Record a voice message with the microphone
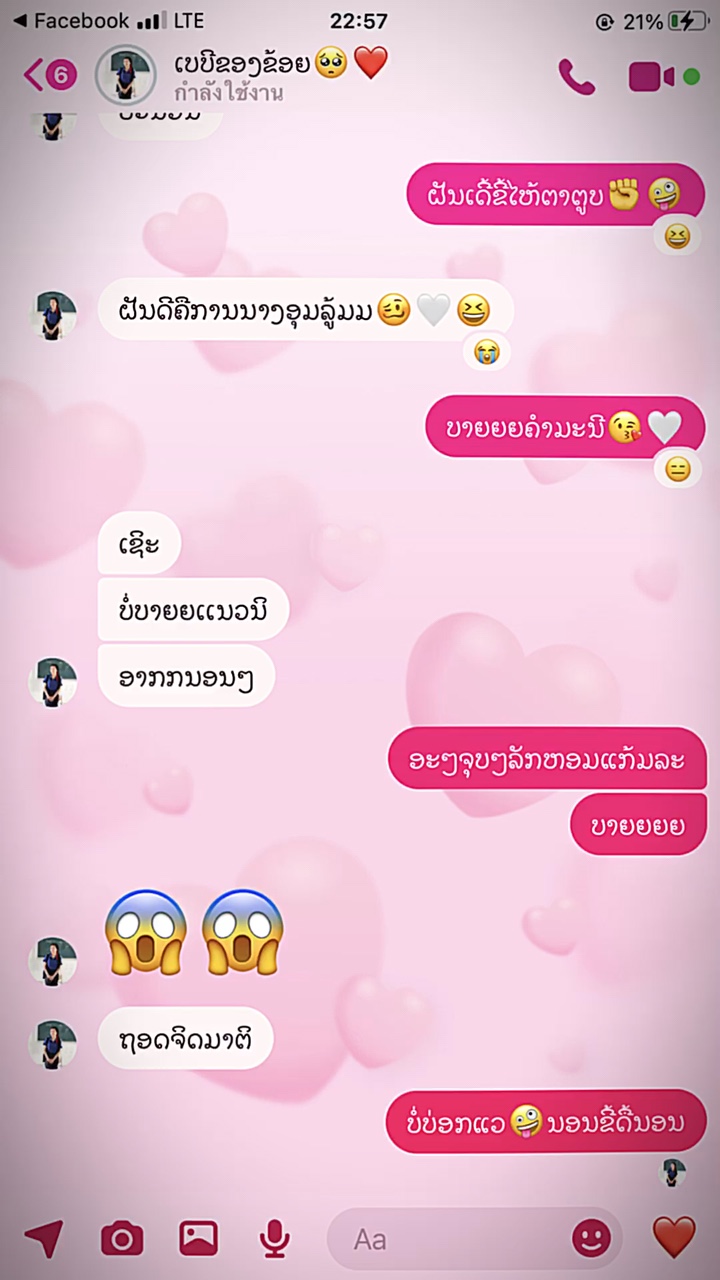The width and height of the screenshot is (720, 1280). pos(274,1238)
